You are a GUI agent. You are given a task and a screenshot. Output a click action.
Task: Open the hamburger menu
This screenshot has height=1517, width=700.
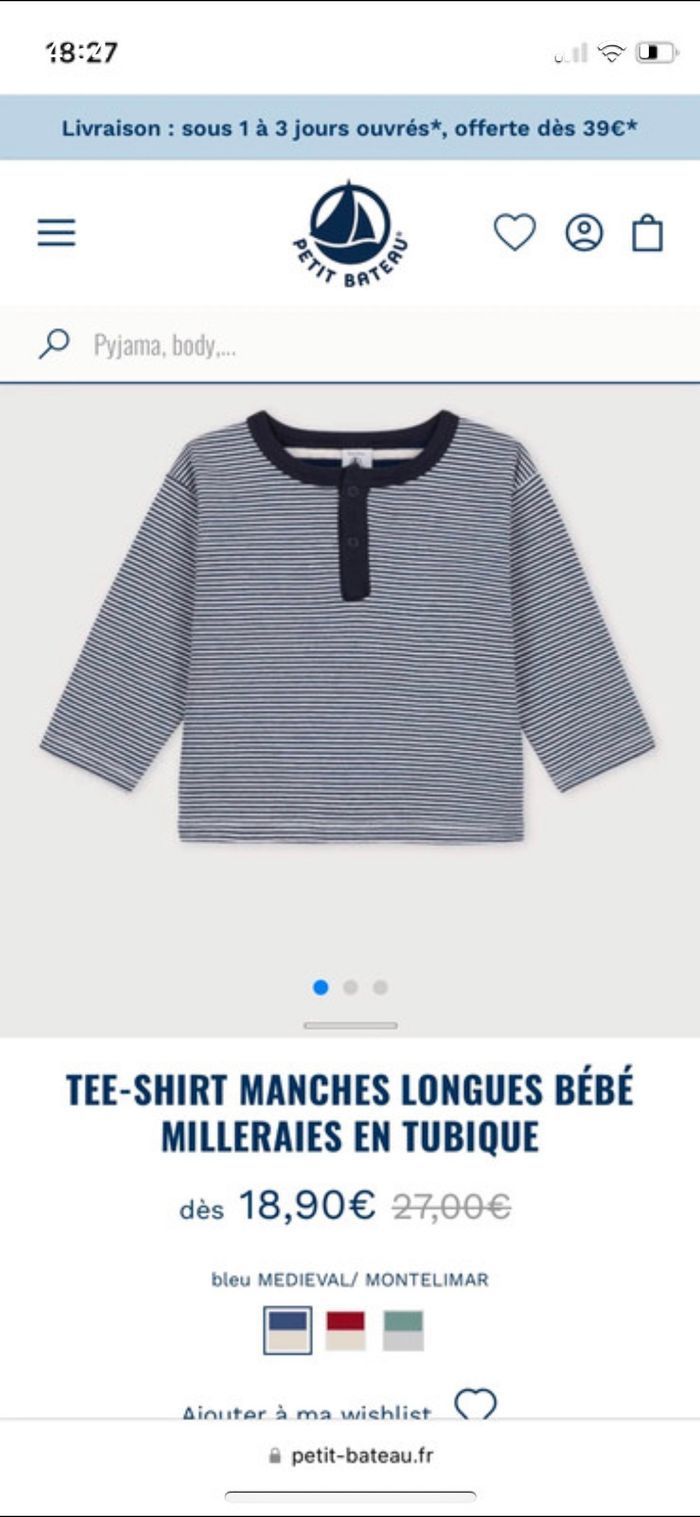point(57,233)
